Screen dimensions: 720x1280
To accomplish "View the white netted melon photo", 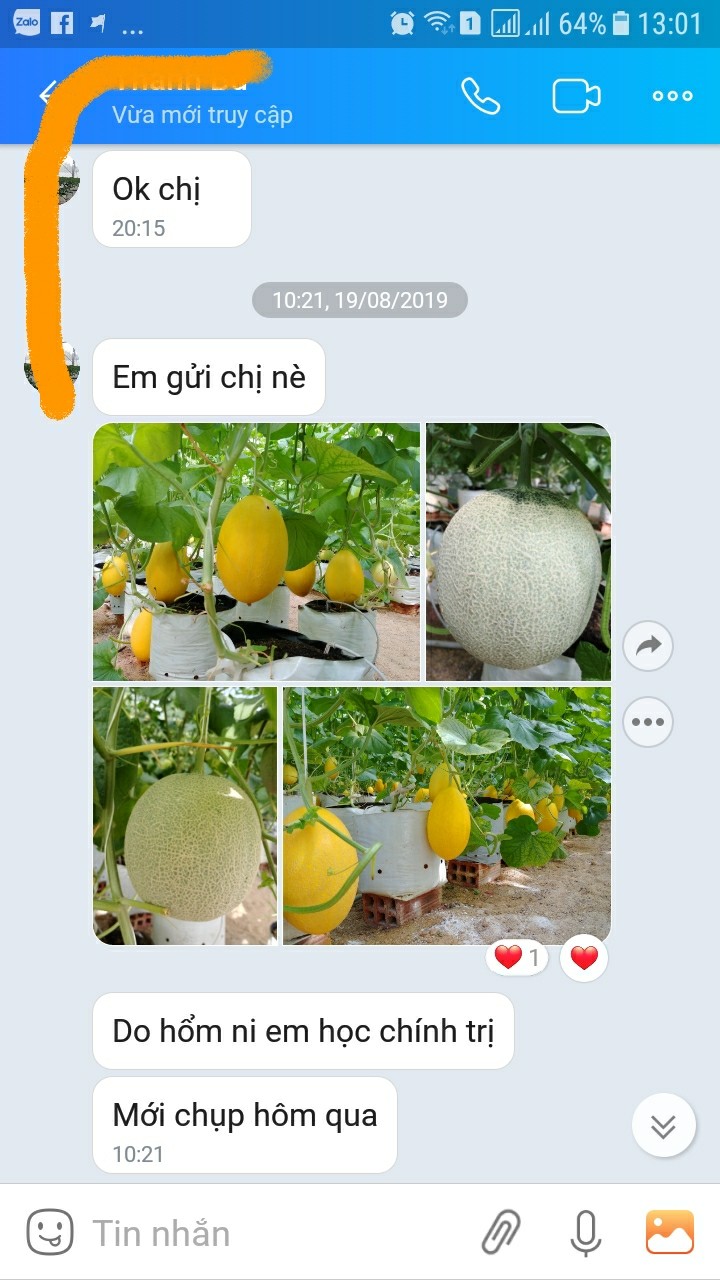I will [518, 551].
